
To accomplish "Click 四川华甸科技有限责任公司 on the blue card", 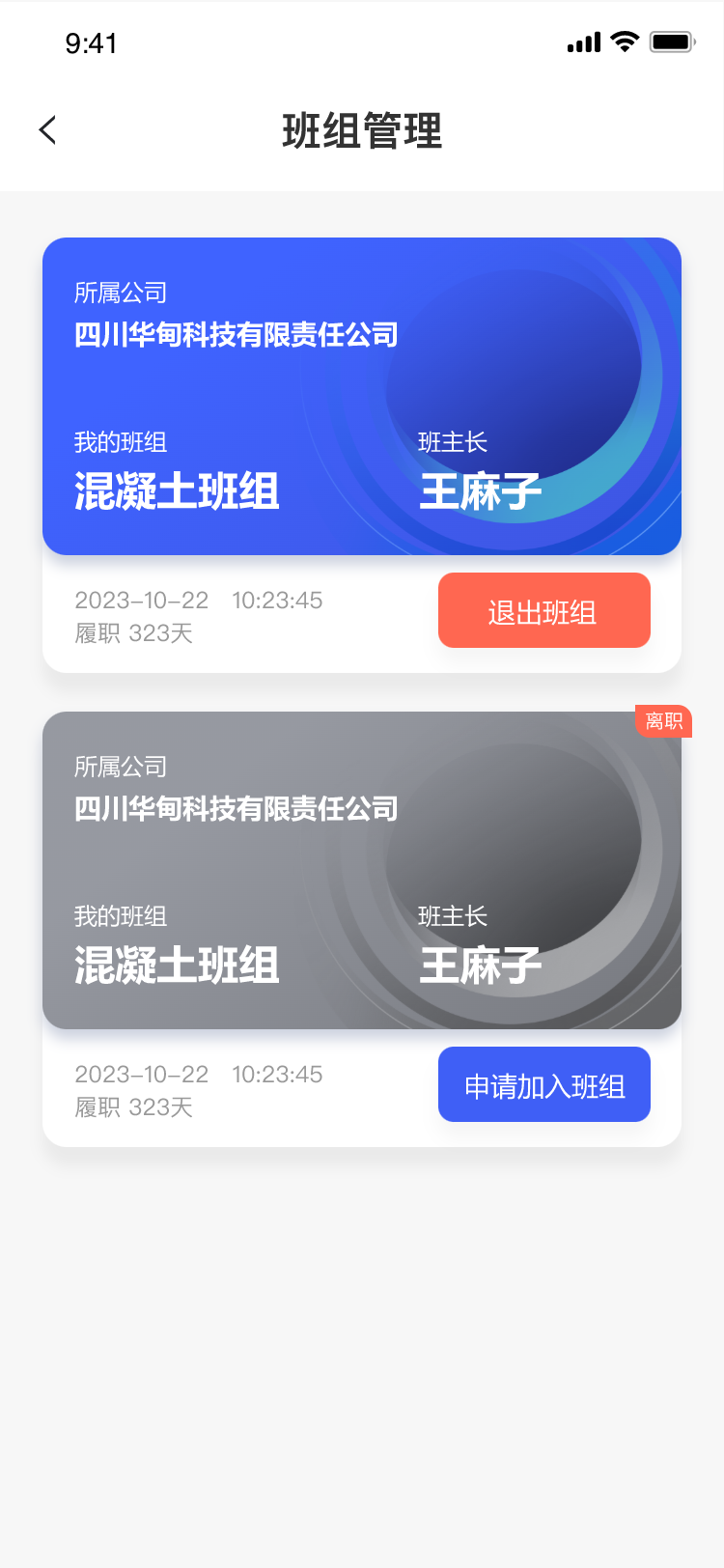I will pos(237,335).
